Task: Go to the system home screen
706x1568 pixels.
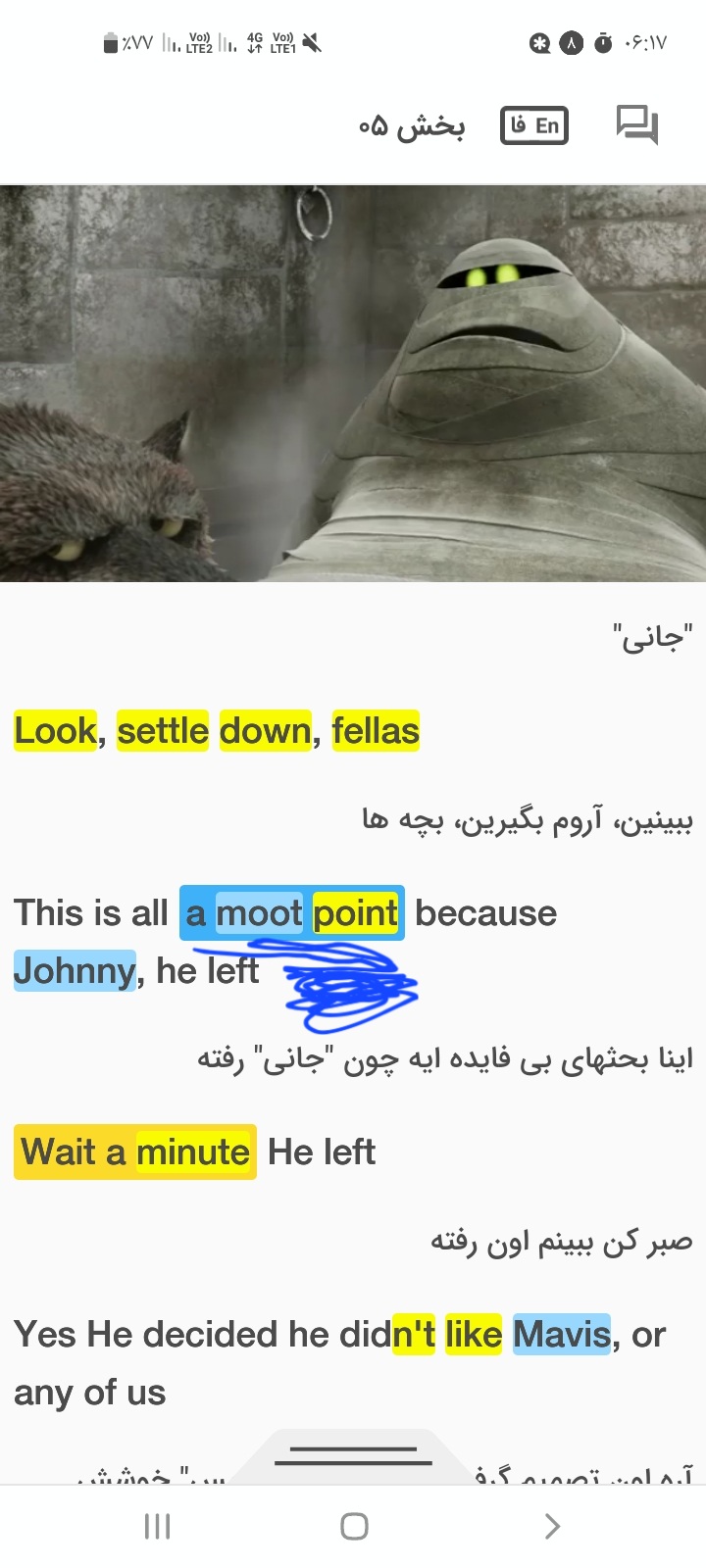Action: point(354,1526)
